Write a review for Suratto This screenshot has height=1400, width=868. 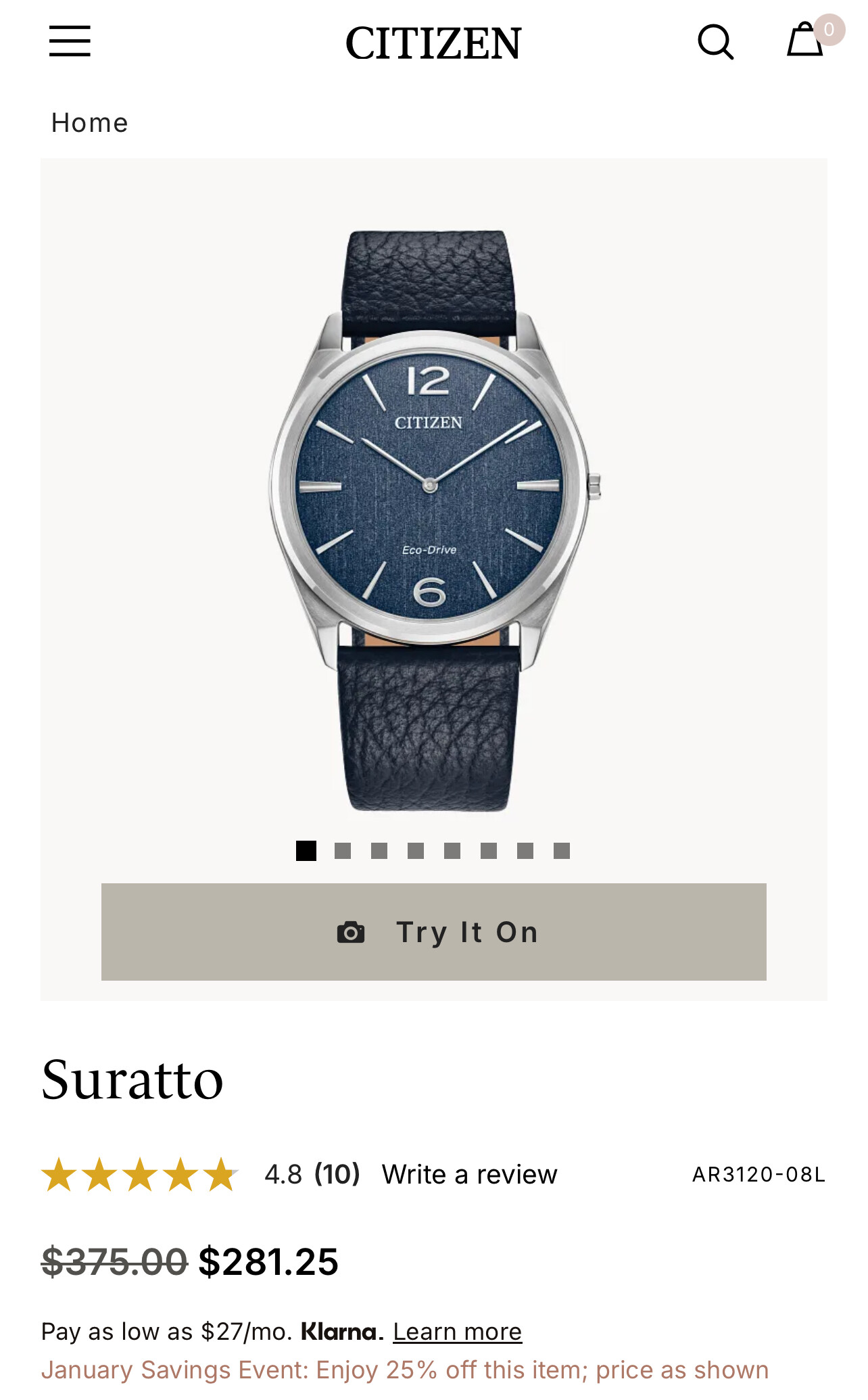click(469, 1175)
